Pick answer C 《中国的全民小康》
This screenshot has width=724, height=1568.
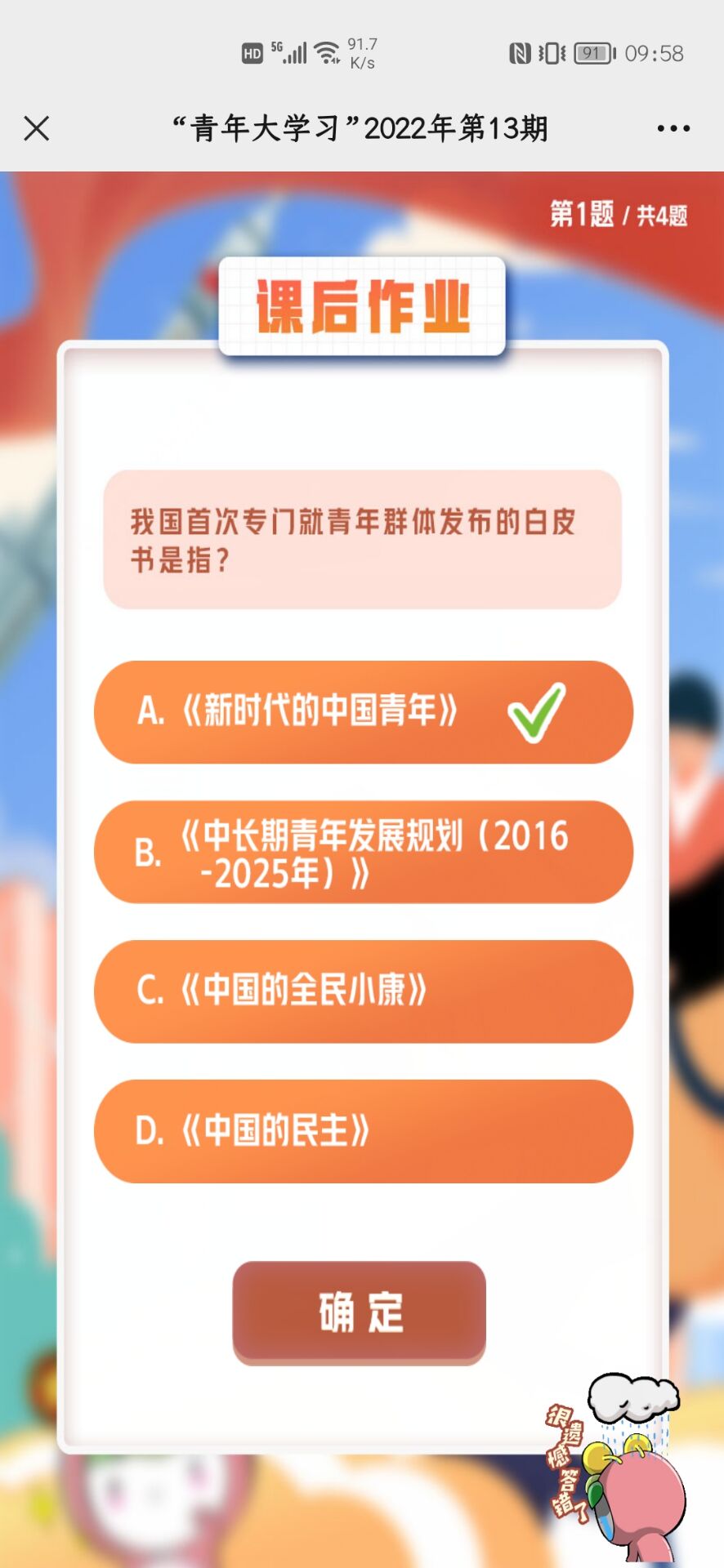(x=363, y=991)
